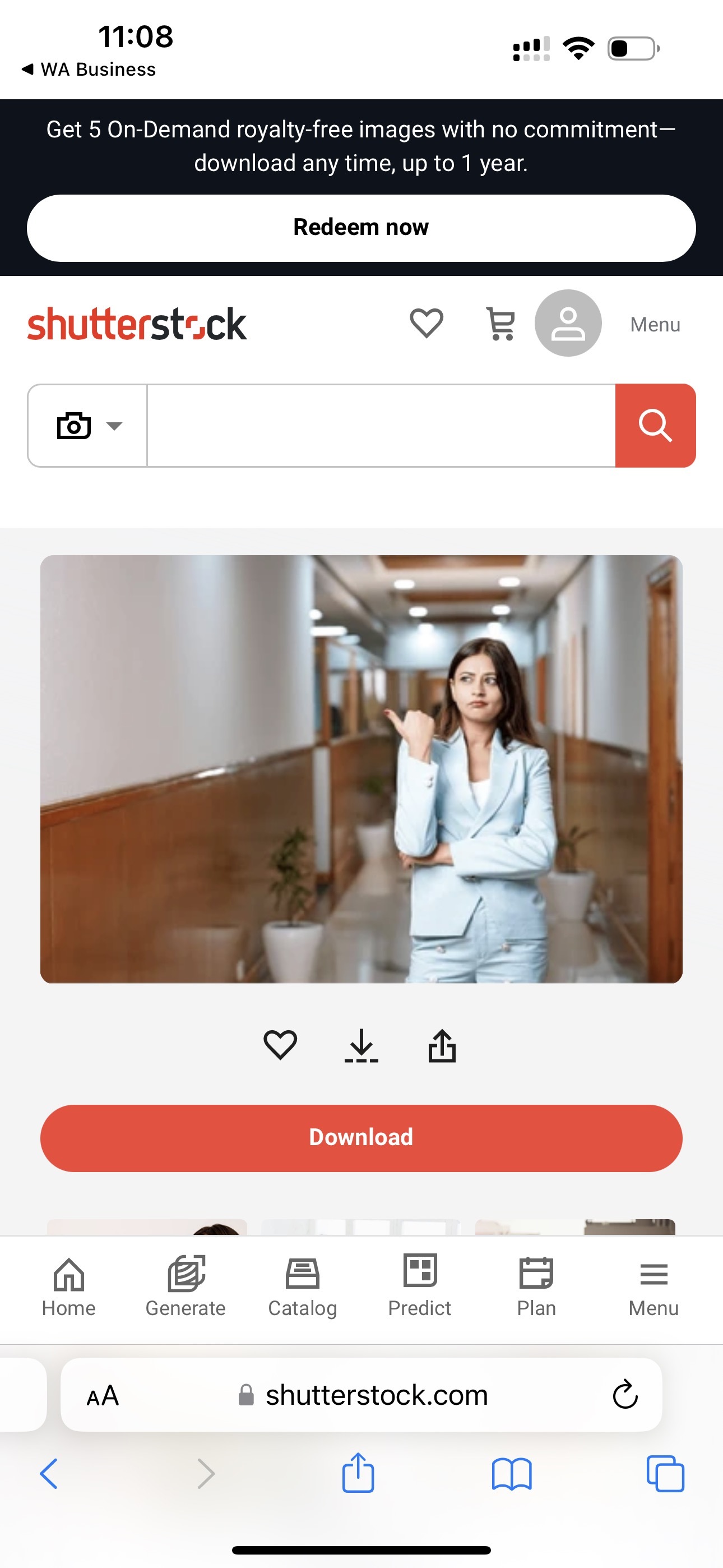
Task: Open the account profile icon
Action: (568, 323)
